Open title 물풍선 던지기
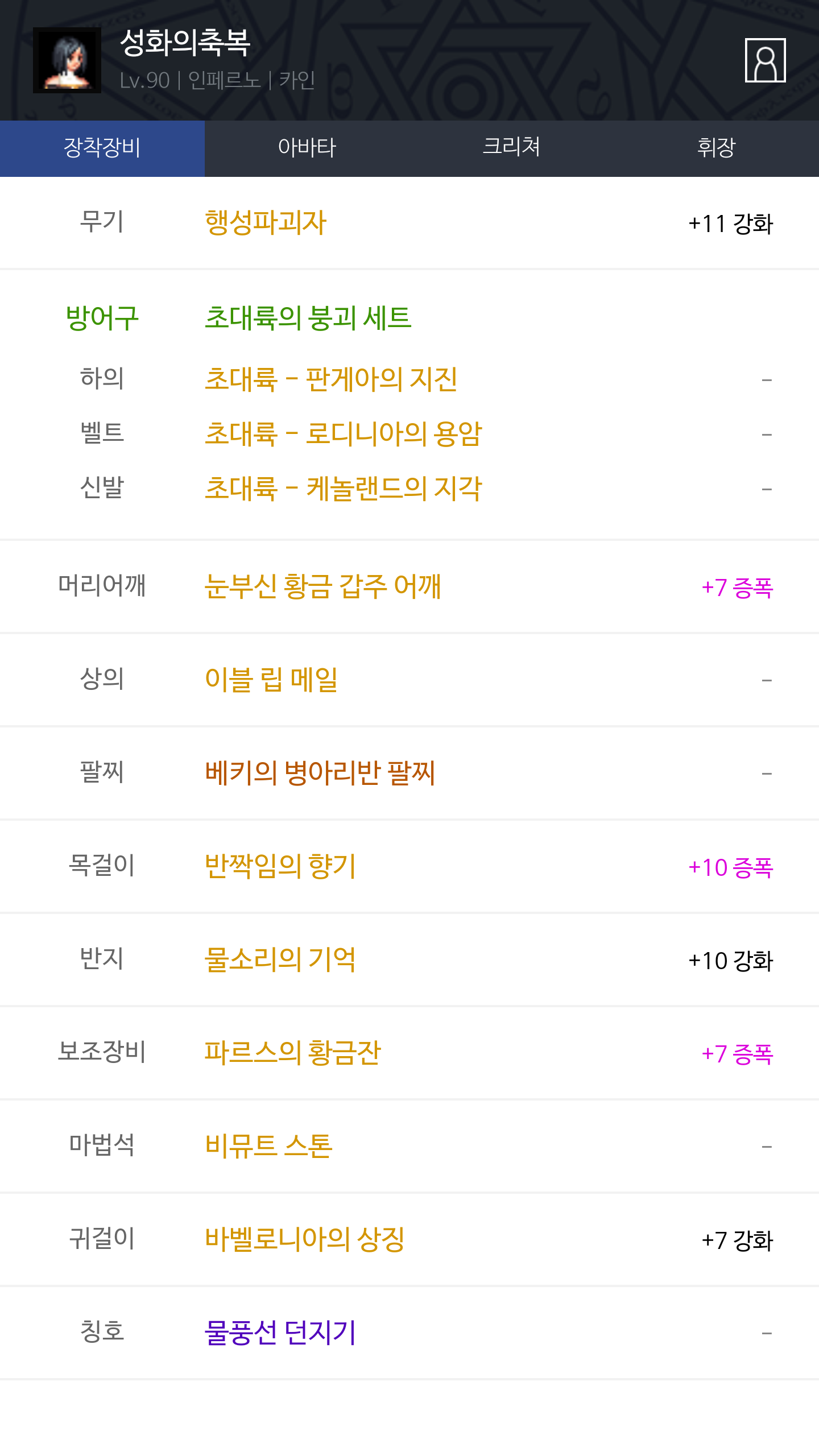 (280, 1333)
